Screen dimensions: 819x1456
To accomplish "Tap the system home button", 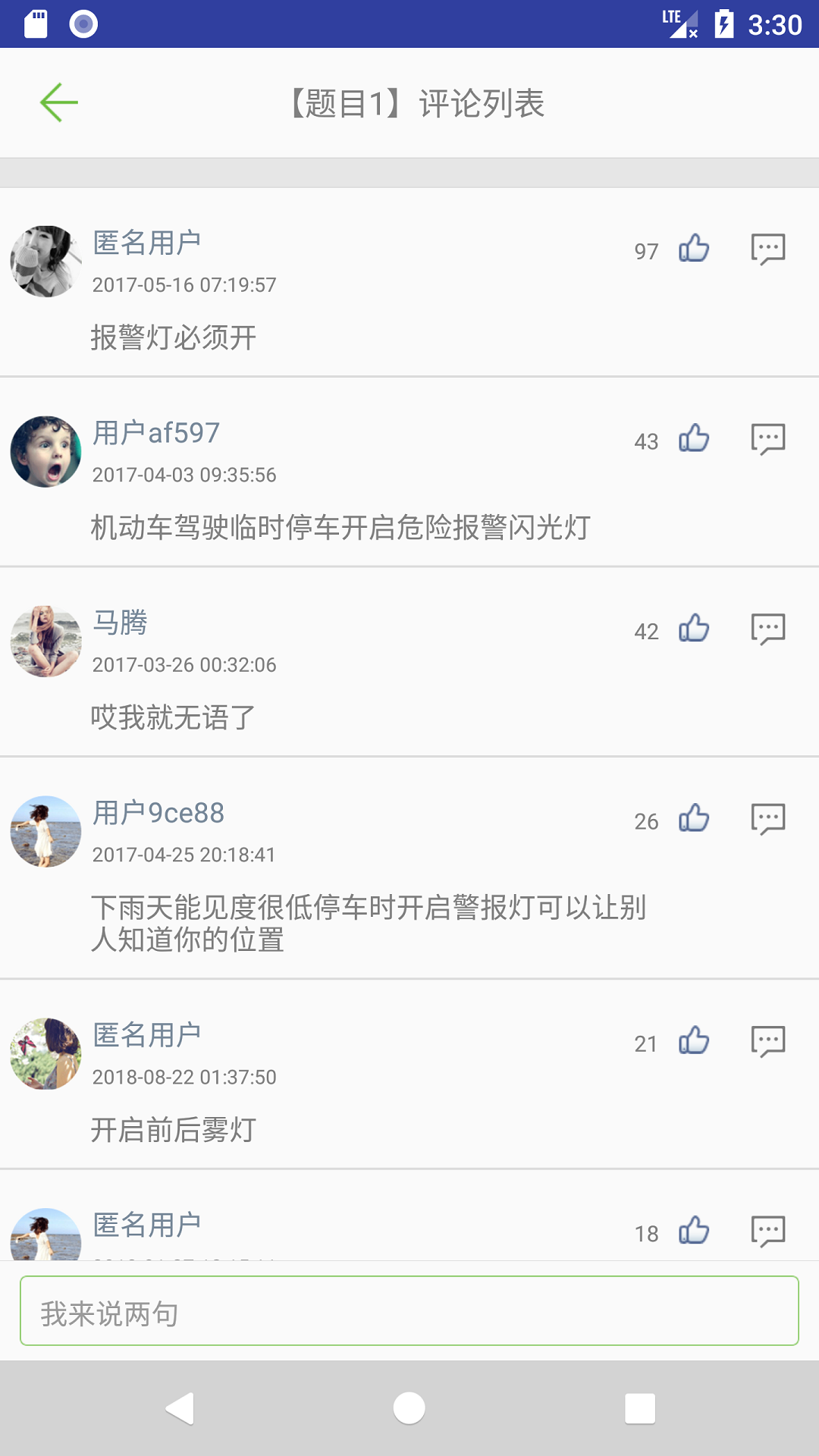I will point(409,1408).
